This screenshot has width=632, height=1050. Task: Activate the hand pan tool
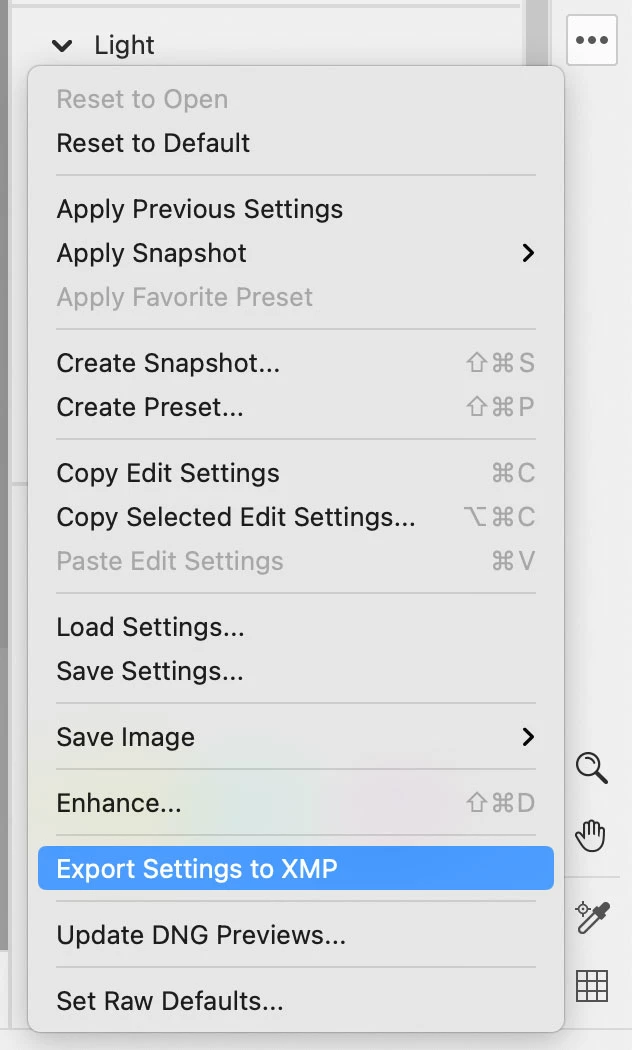[x=592, y=835]
